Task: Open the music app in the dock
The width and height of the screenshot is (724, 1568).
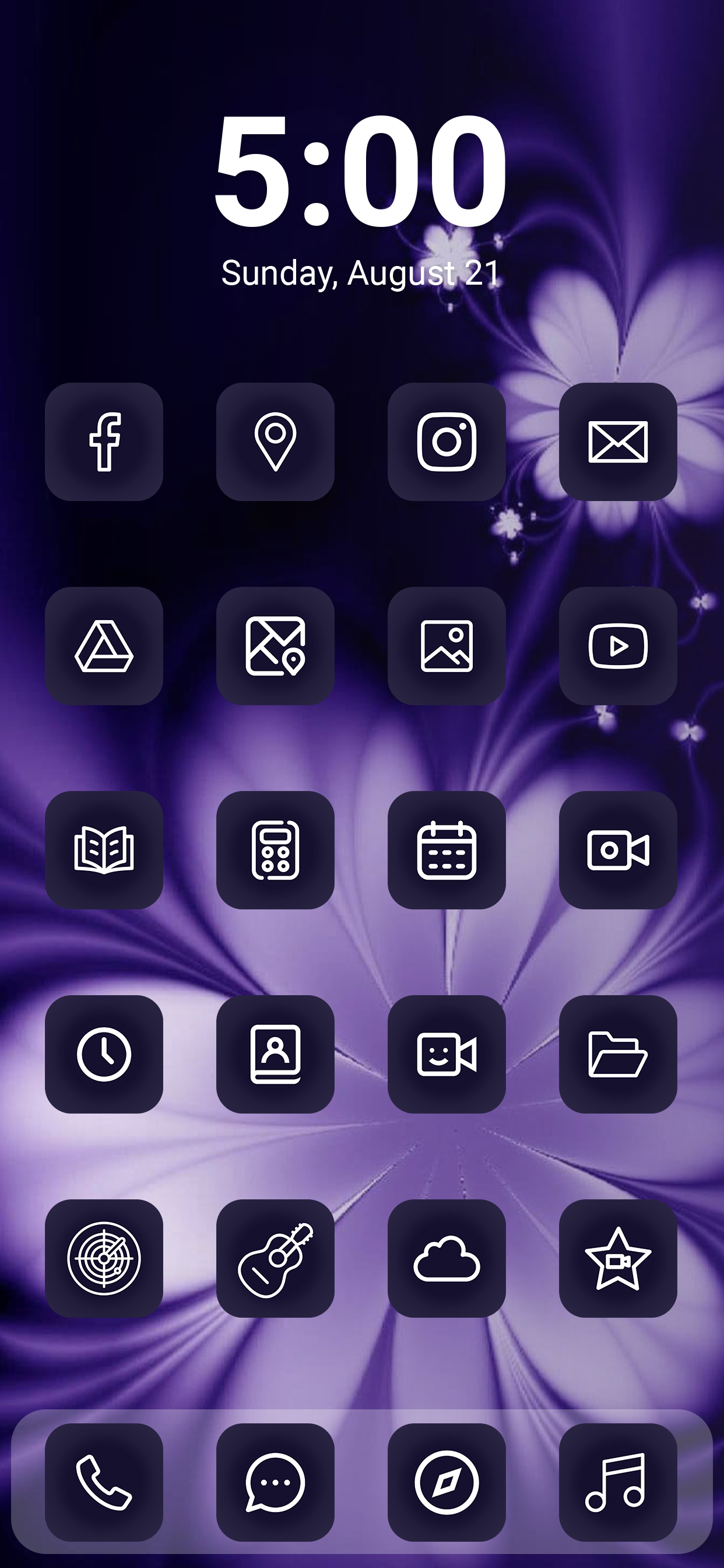Action: [x=617, y=1482]
